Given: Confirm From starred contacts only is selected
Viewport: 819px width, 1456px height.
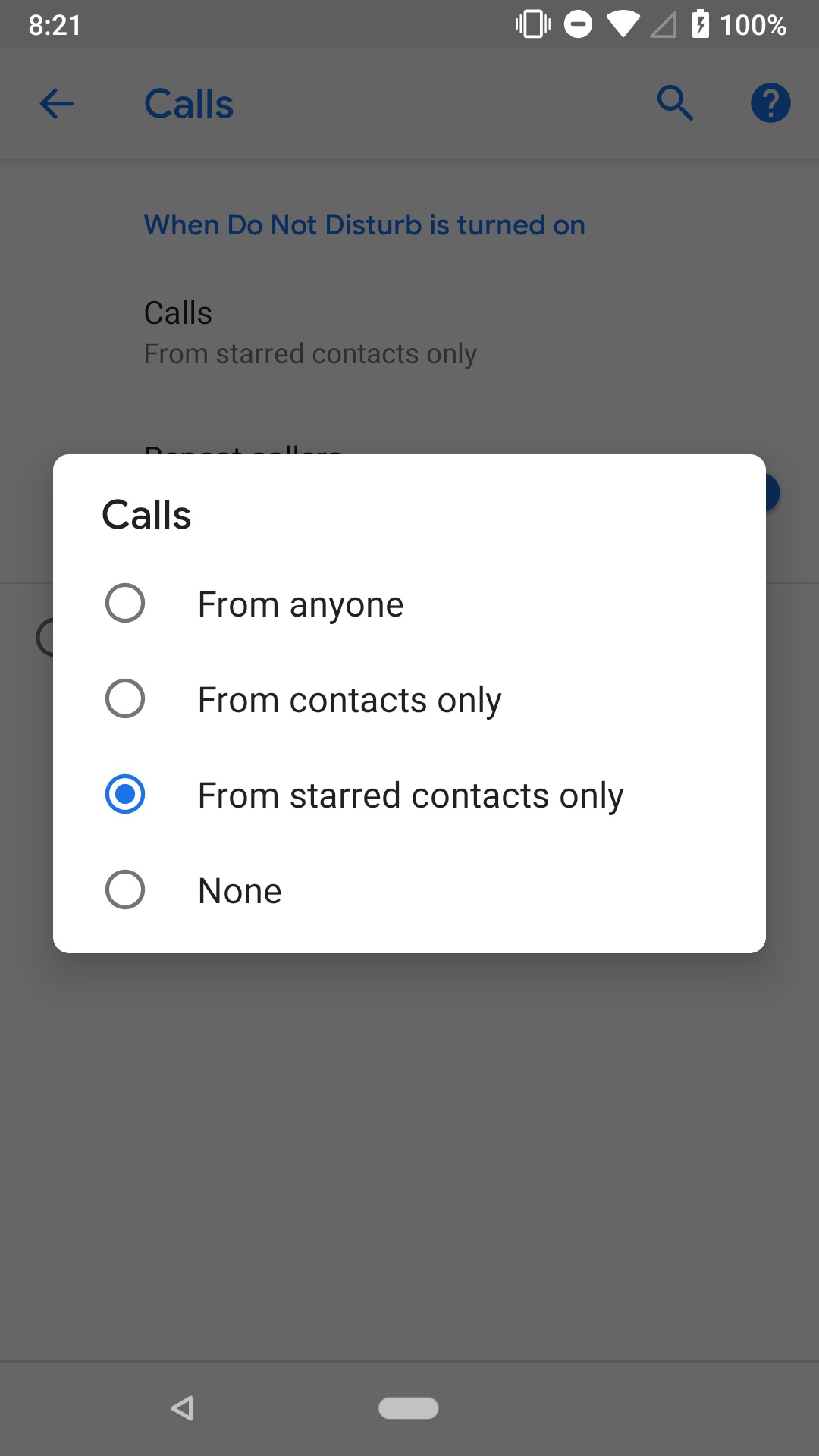Looking at the screenshot, I should click(125, 794).
